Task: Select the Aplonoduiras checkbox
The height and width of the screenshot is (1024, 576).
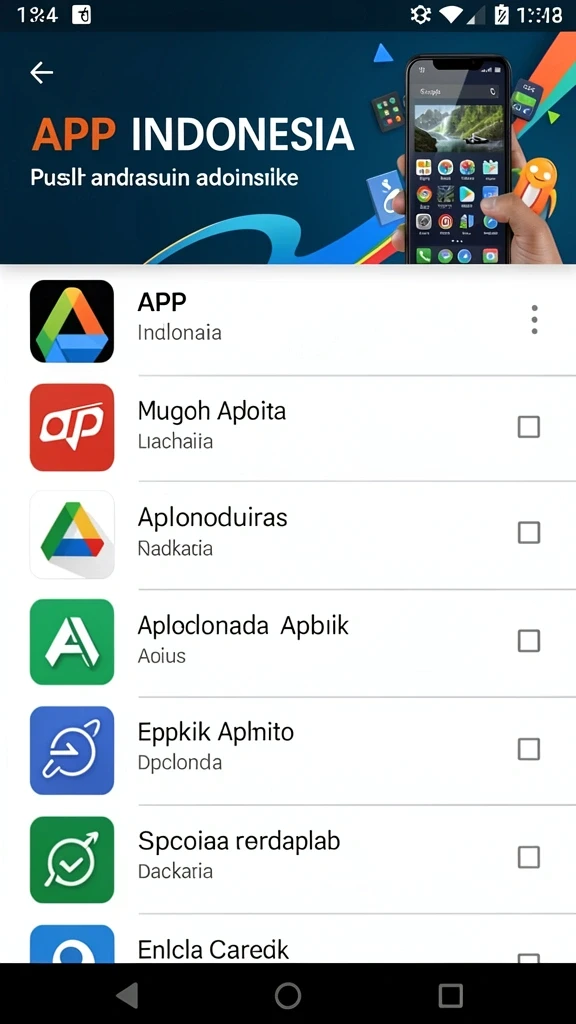Action: coord(528,533)
